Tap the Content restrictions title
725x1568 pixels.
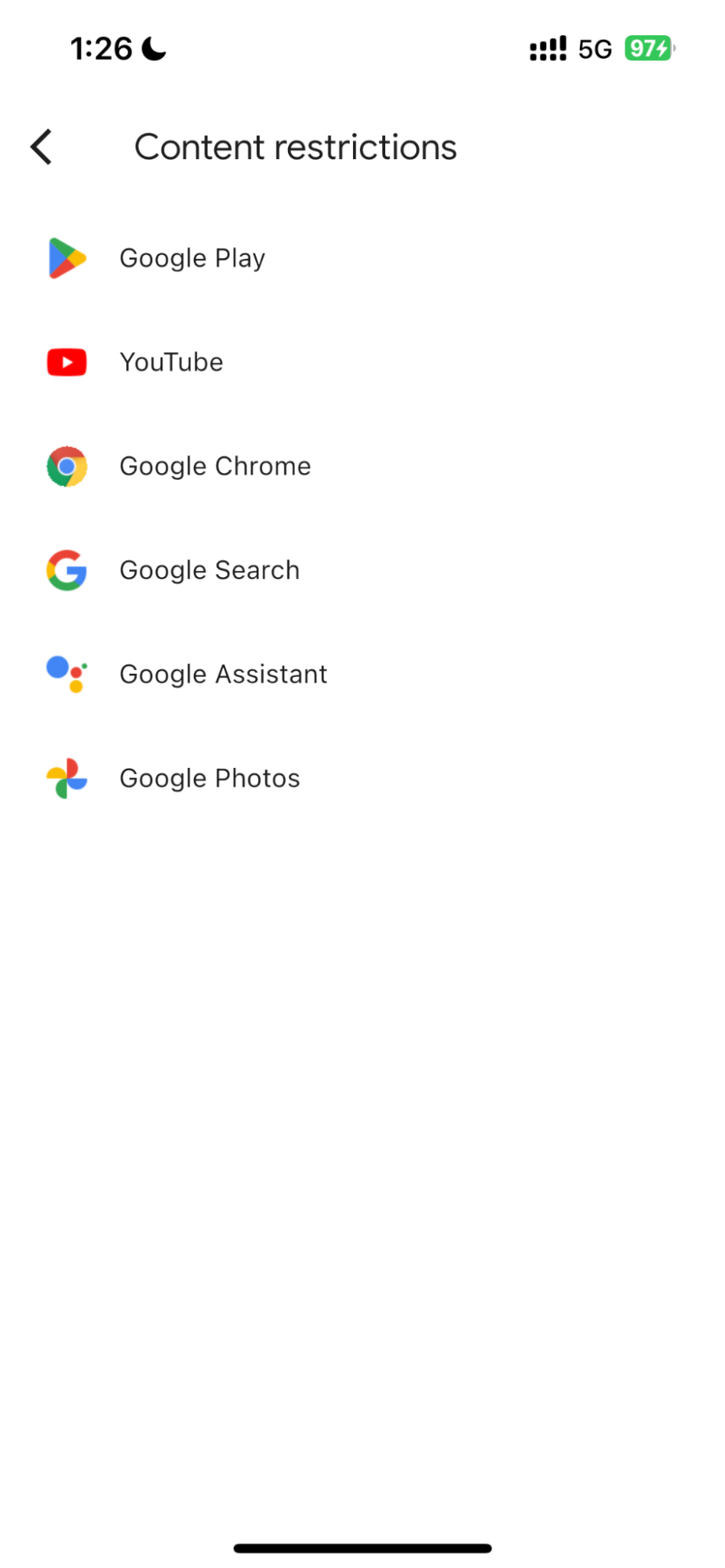(x=297, y=147)
